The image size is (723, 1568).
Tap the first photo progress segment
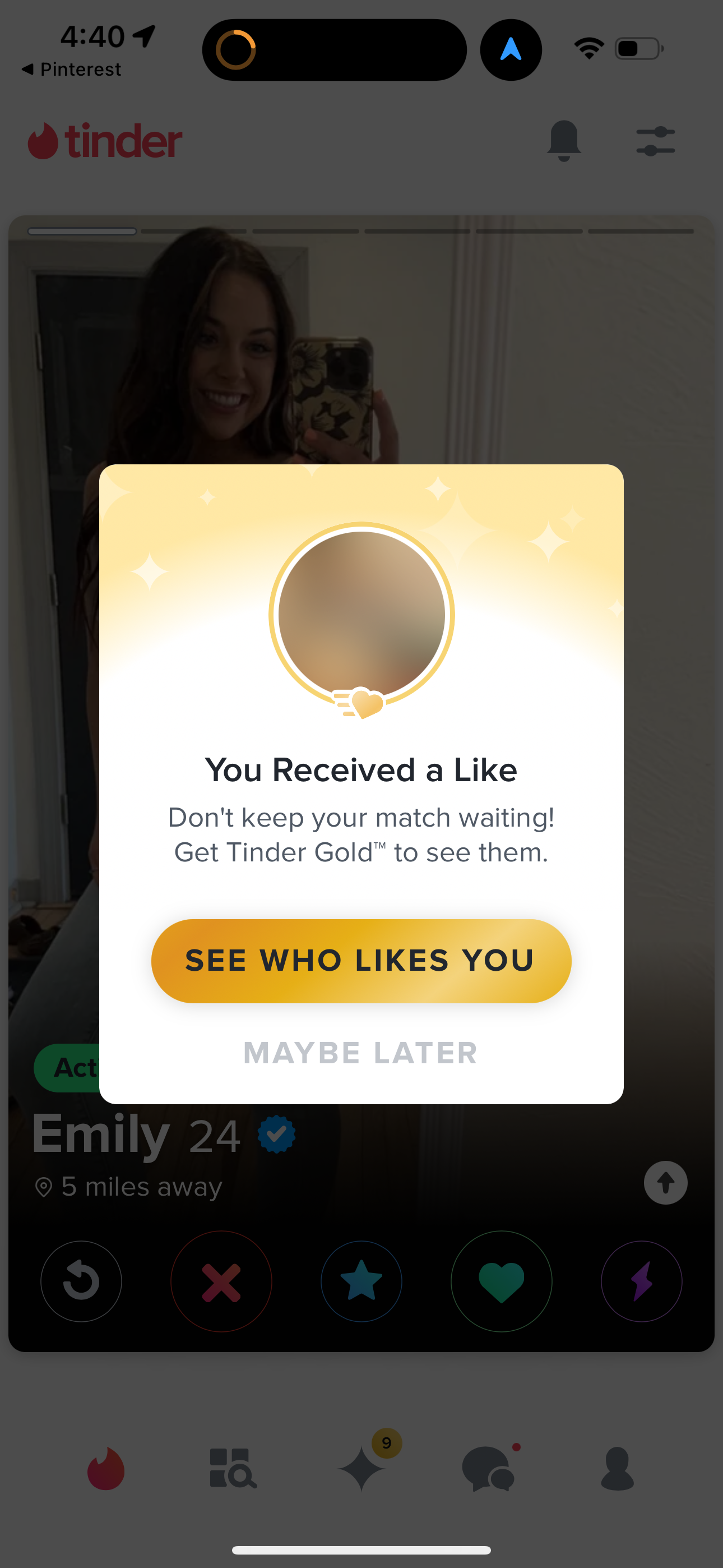[x=82, y=231]
